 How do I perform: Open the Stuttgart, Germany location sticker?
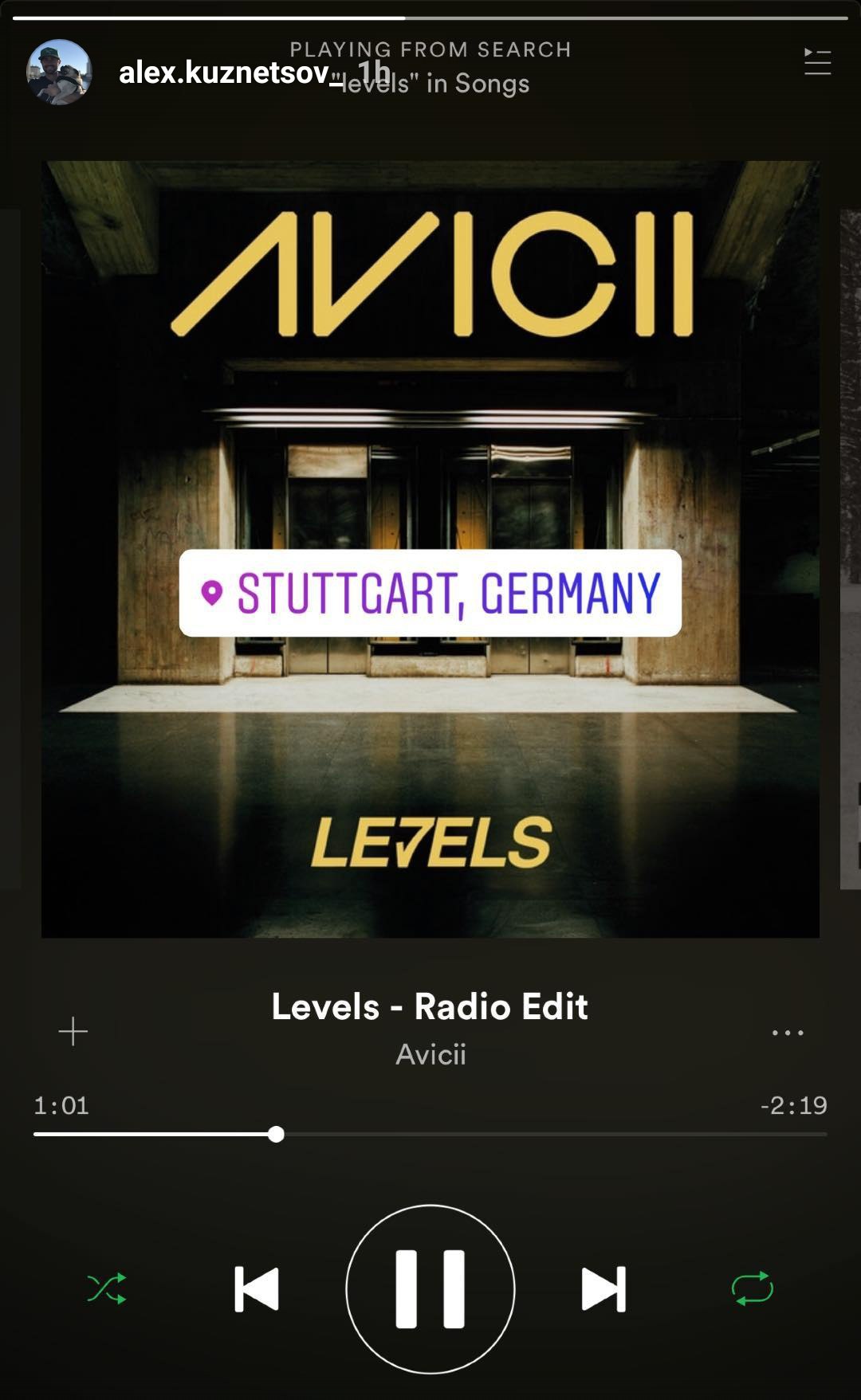(x=431, y=593)
